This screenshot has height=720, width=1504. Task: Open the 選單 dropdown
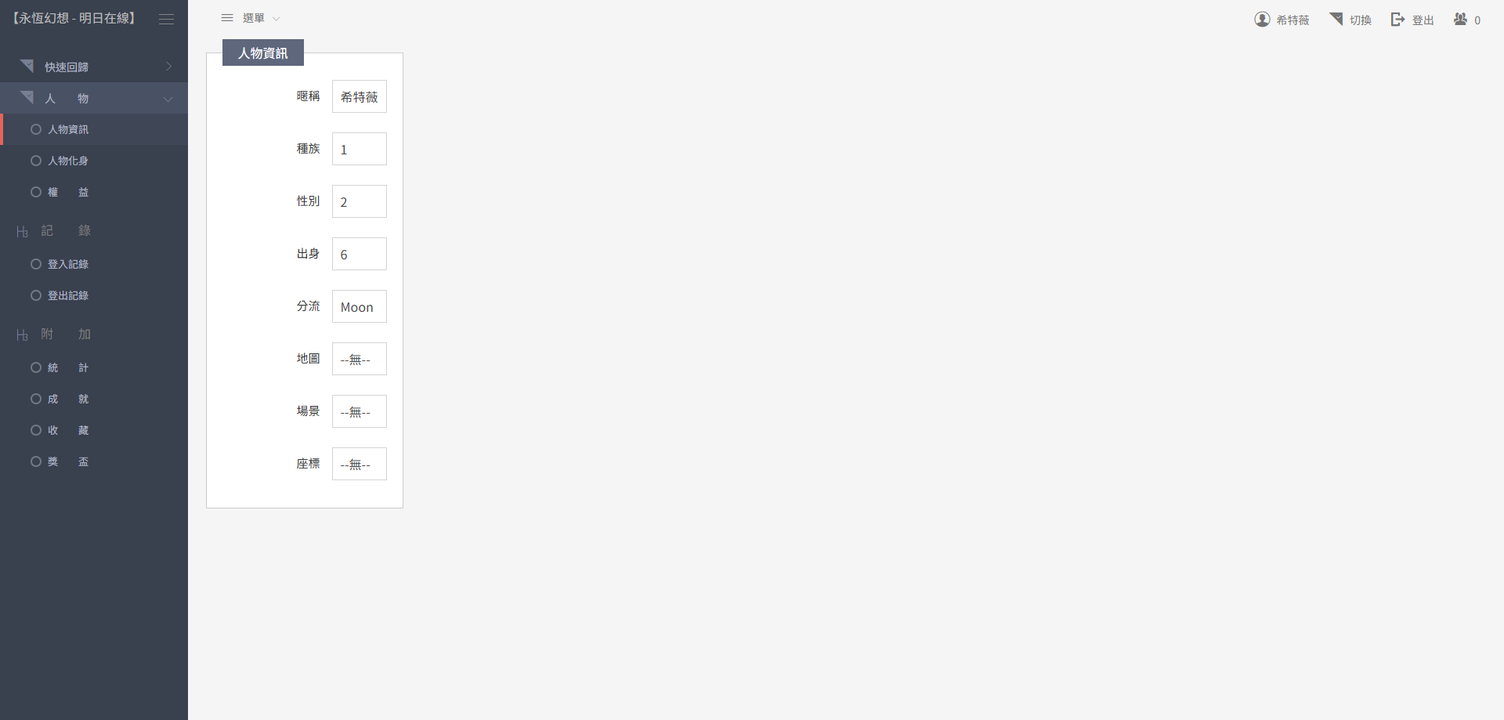point(251,19)
